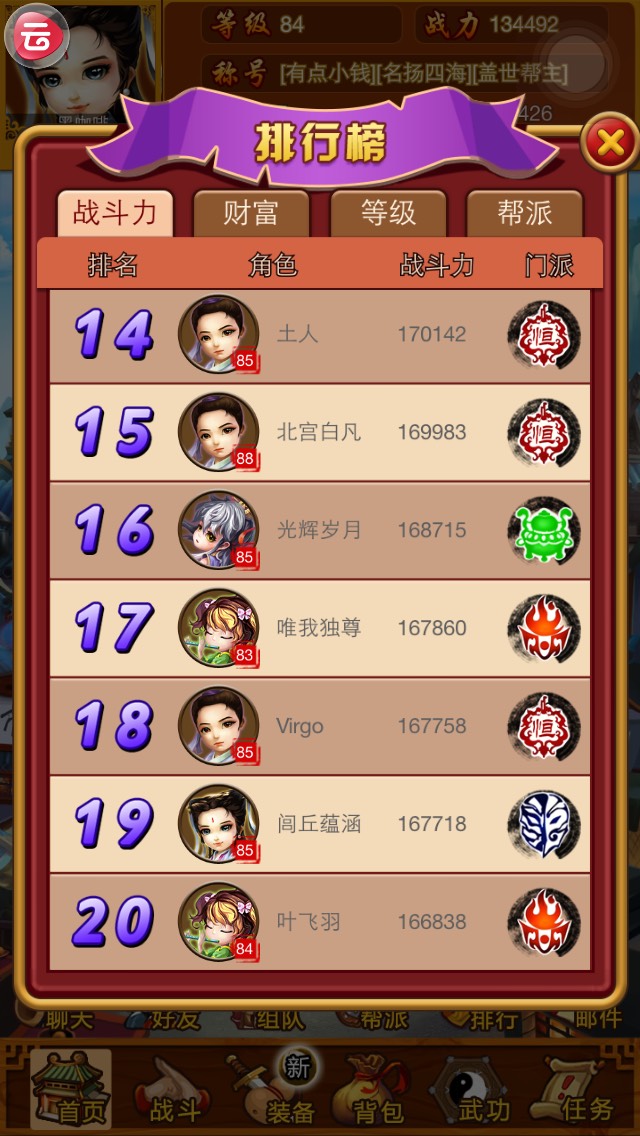Select the 战斗力 ranking tab

tap(114, 213)
